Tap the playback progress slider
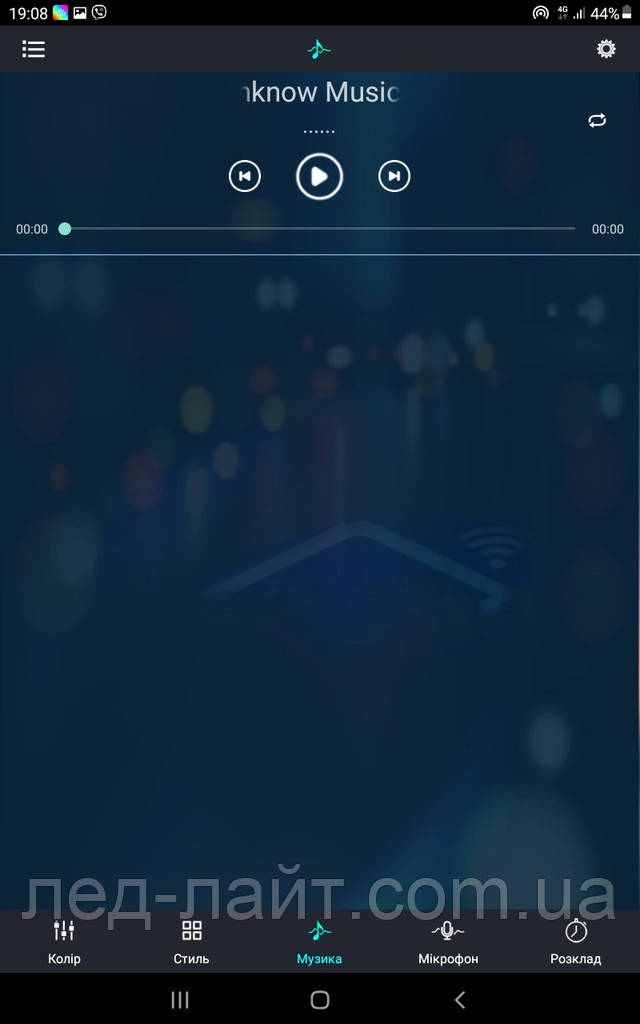This screenshot has width=640, height=1024. point(320,229)
